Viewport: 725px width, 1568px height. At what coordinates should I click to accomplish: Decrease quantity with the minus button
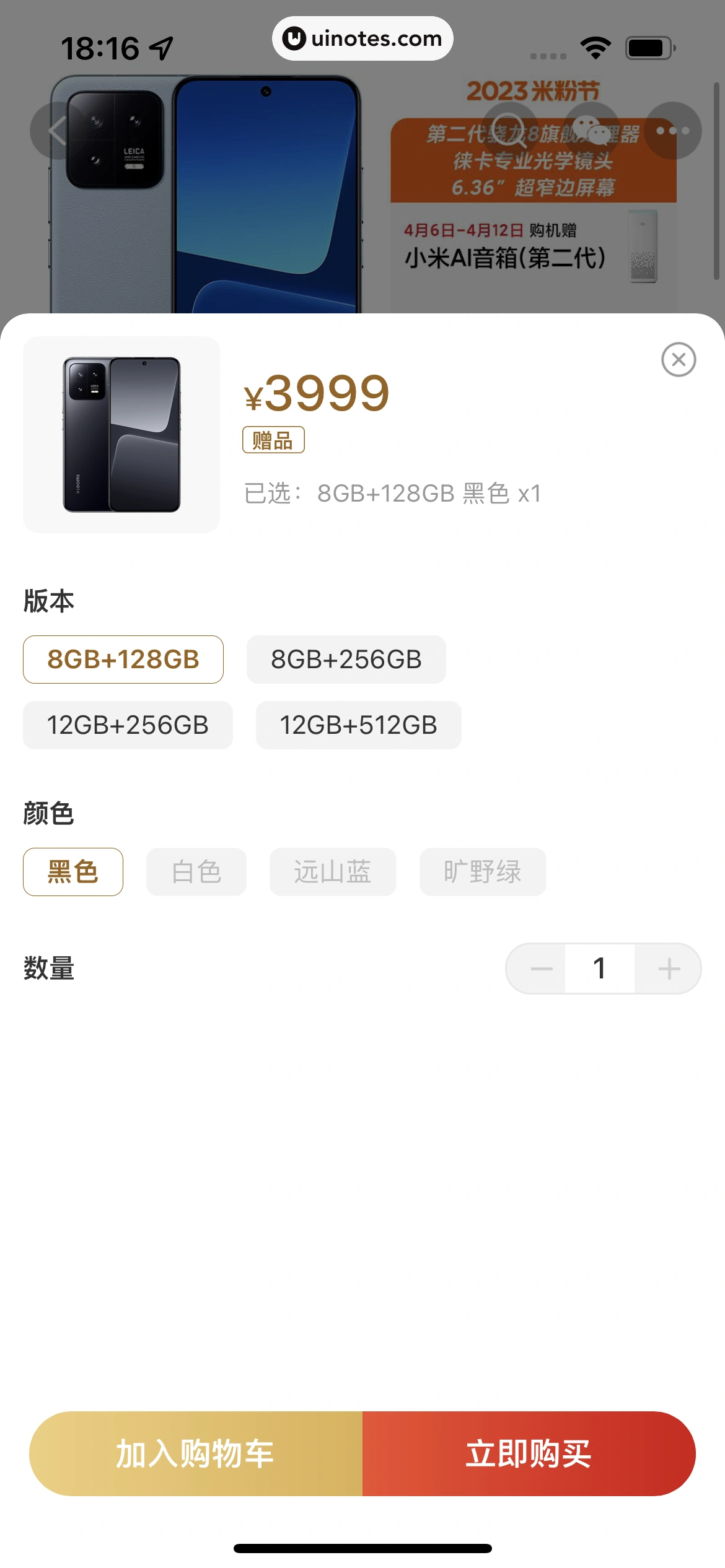tap(541, 969)
